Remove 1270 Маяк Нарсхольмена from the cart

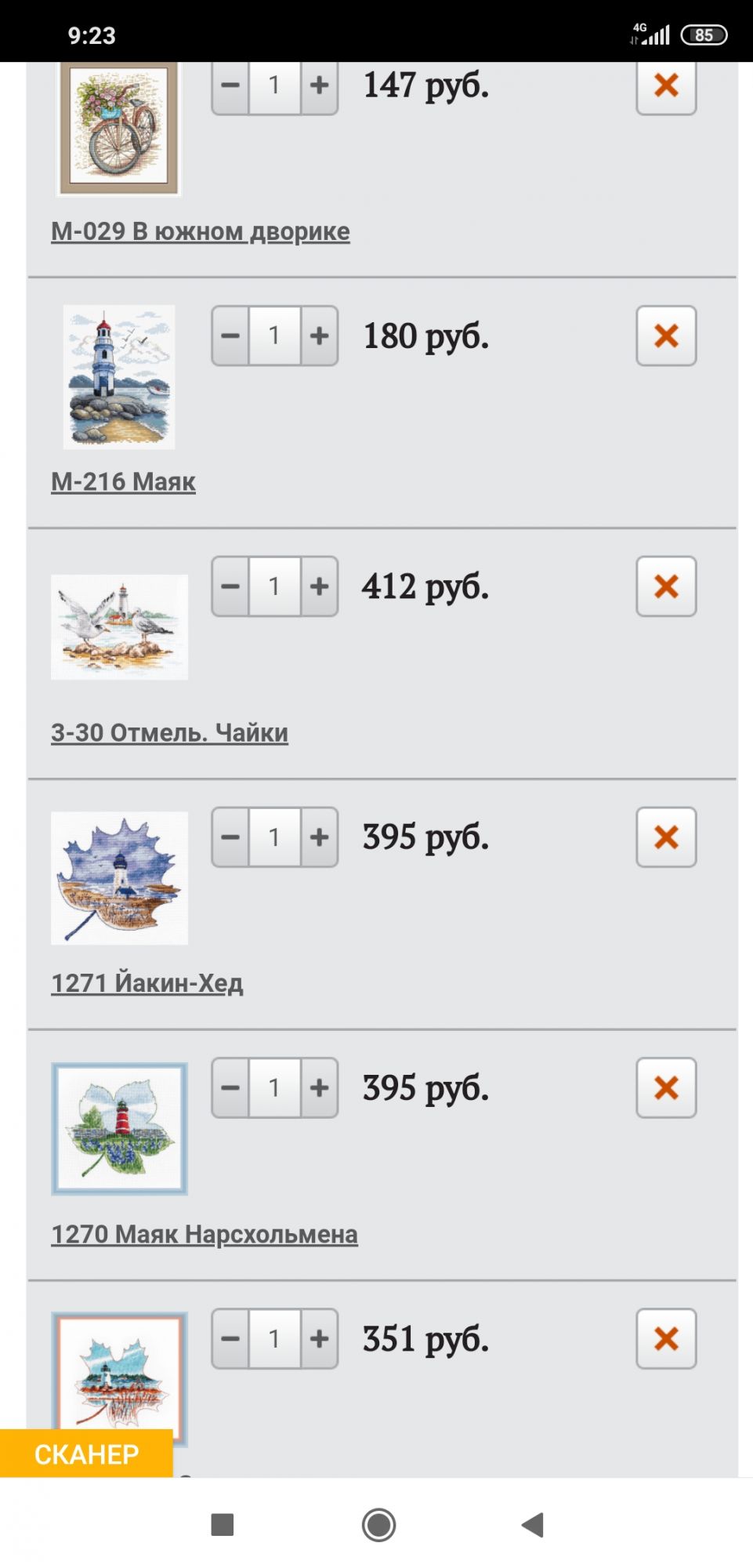point(665,1088)
